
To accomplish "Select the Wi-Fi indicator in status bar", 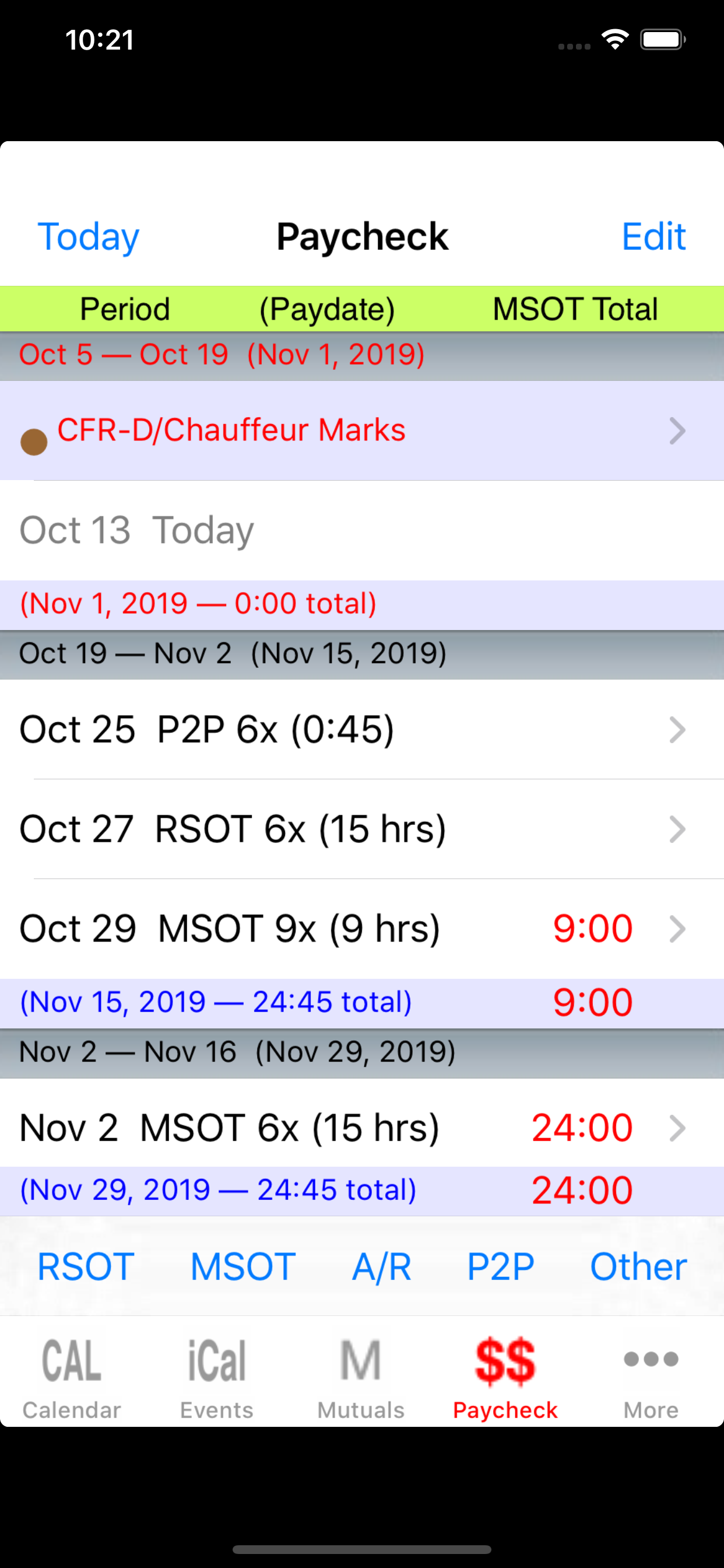I will click(615, 39).
